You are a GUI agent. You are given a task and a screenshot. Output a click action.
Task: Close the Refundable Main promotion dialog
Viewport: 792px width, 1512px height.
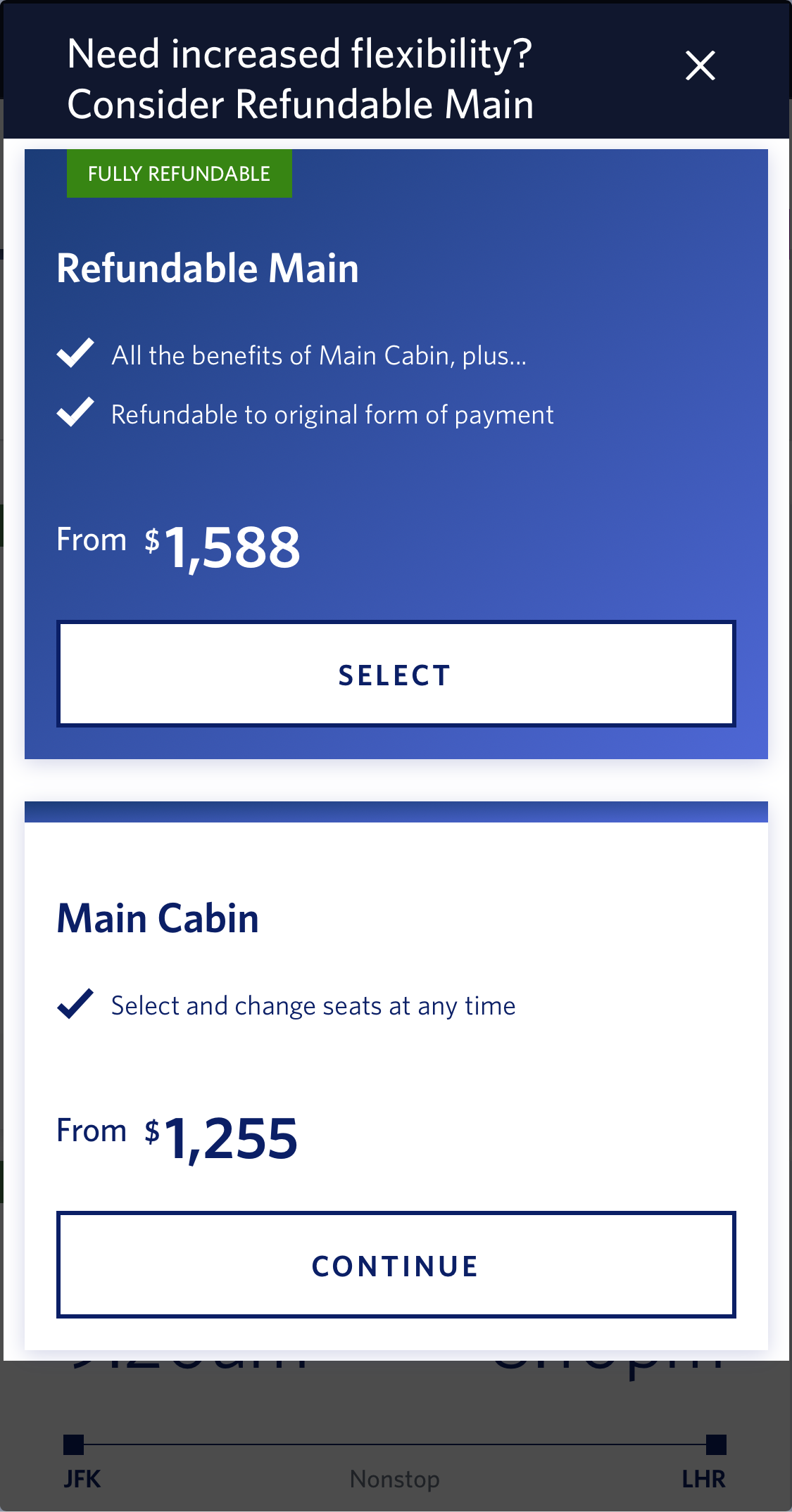(700, 65)
